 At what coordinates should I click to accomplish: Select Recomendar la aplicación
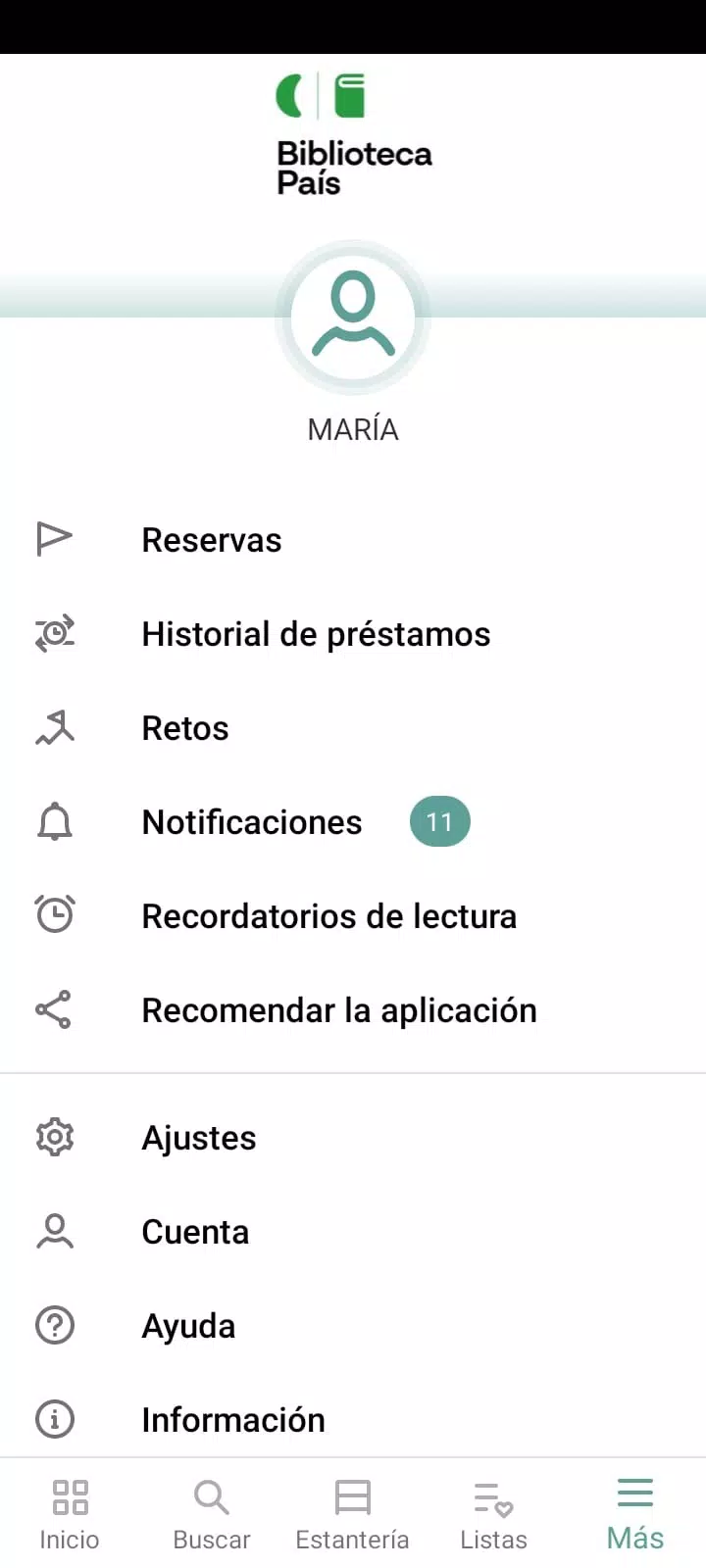coord(353,1010)
